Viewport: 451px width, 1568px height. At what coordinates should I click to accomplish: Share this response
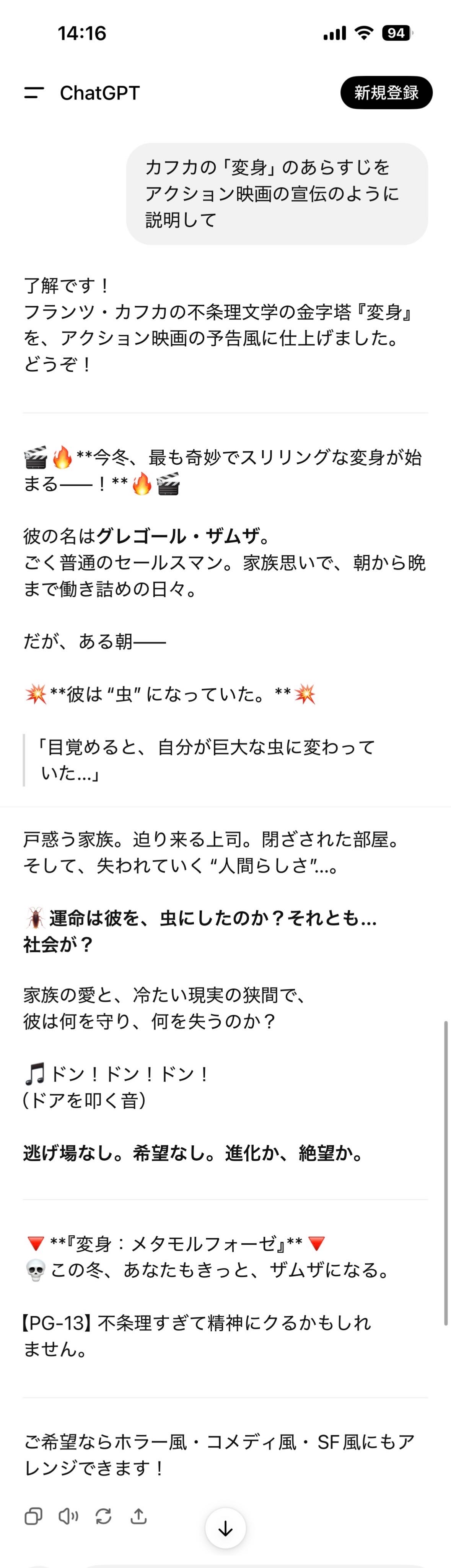(x=139, y=1516)
